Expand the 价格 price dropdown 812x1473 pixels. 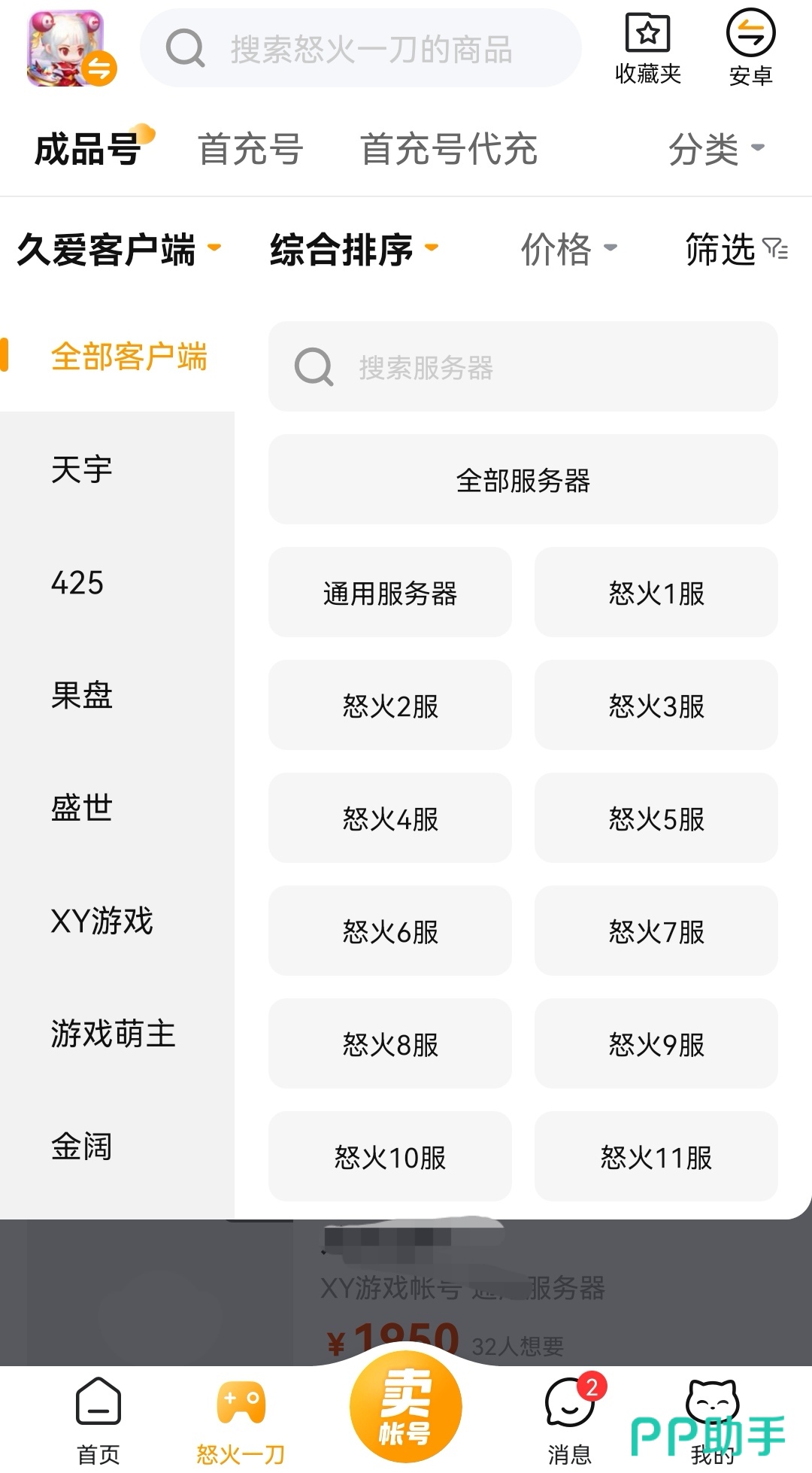568,249
